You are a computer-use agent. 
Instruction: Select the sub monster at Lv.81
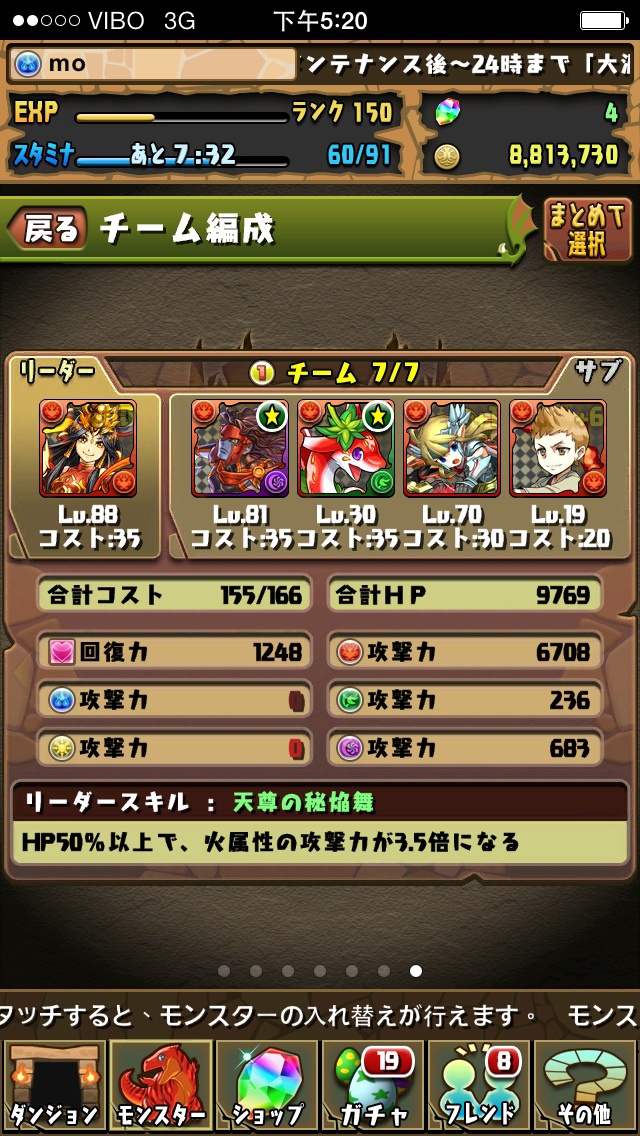click(x=240, y=448)
